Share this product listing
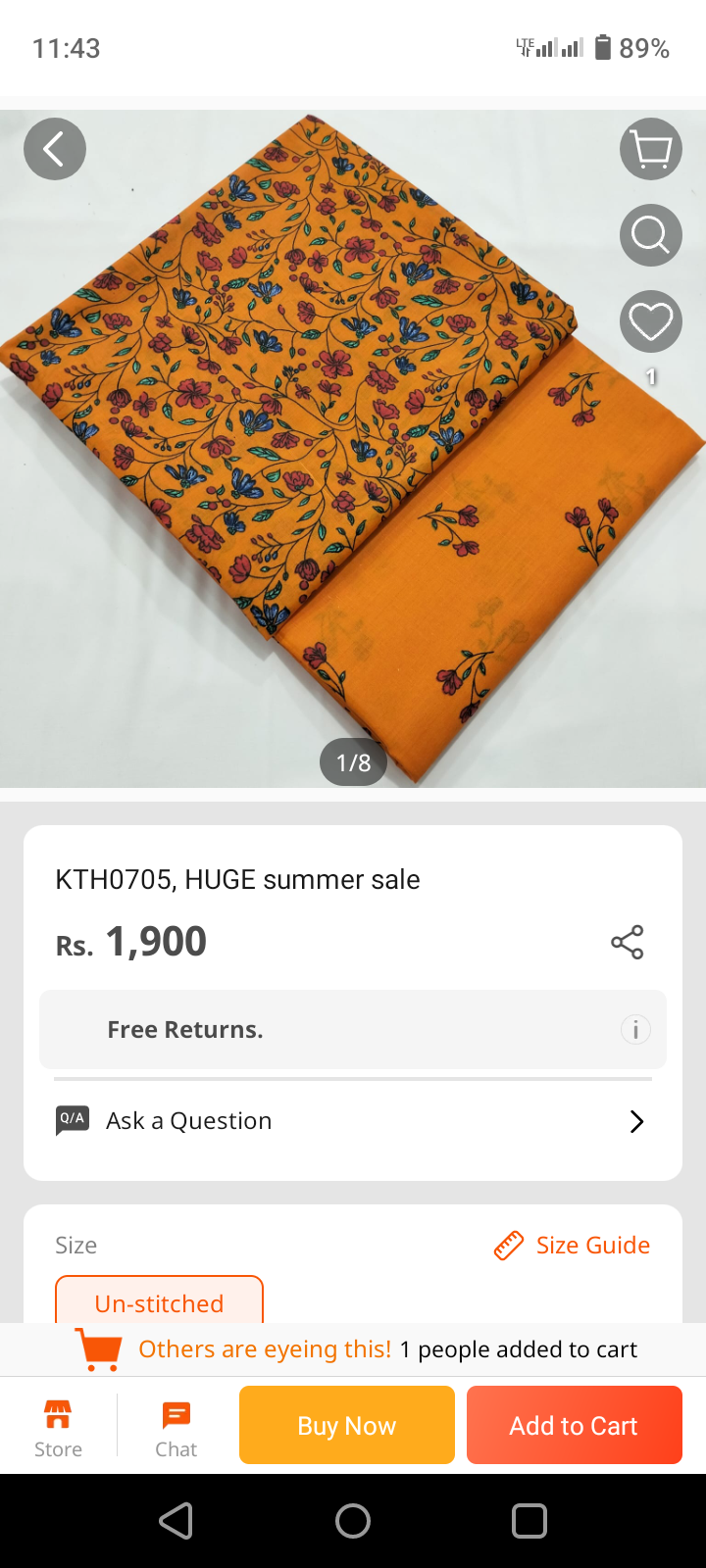Screen dimensions: 706x1568 (x=628, y=943)
